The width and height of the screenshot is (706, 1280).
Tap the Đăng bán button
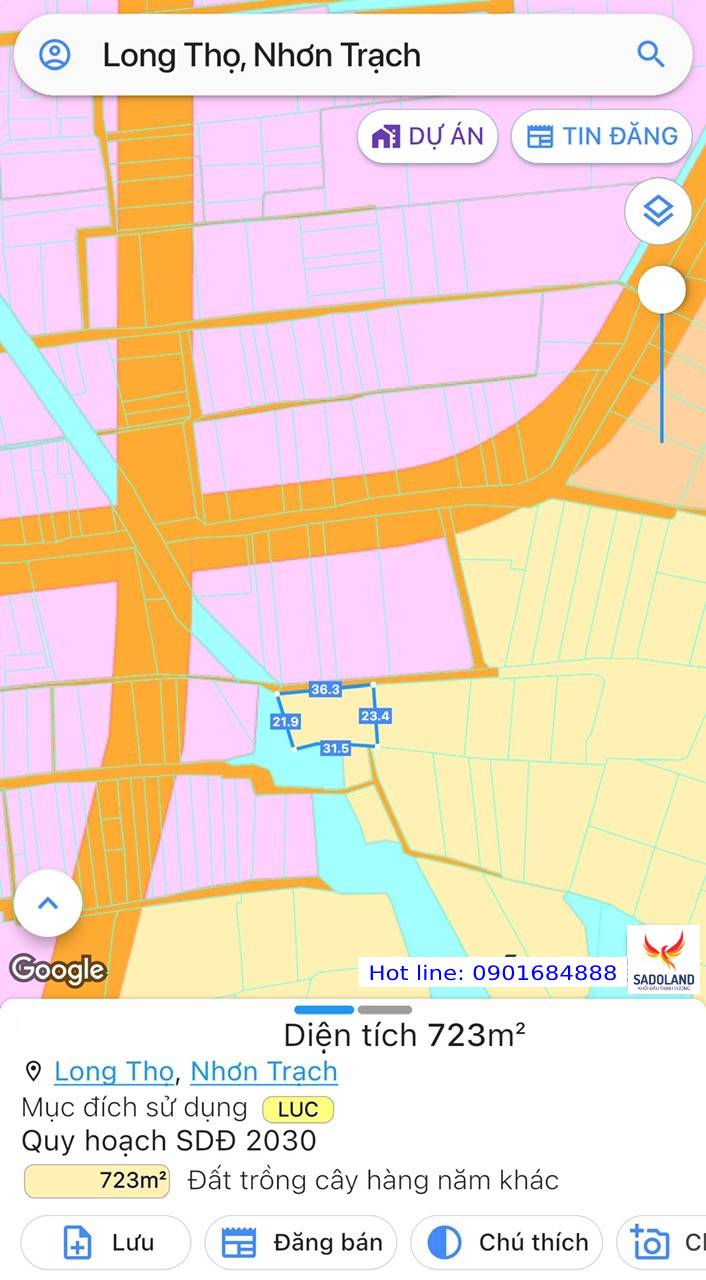click(x=301, y=1243)
